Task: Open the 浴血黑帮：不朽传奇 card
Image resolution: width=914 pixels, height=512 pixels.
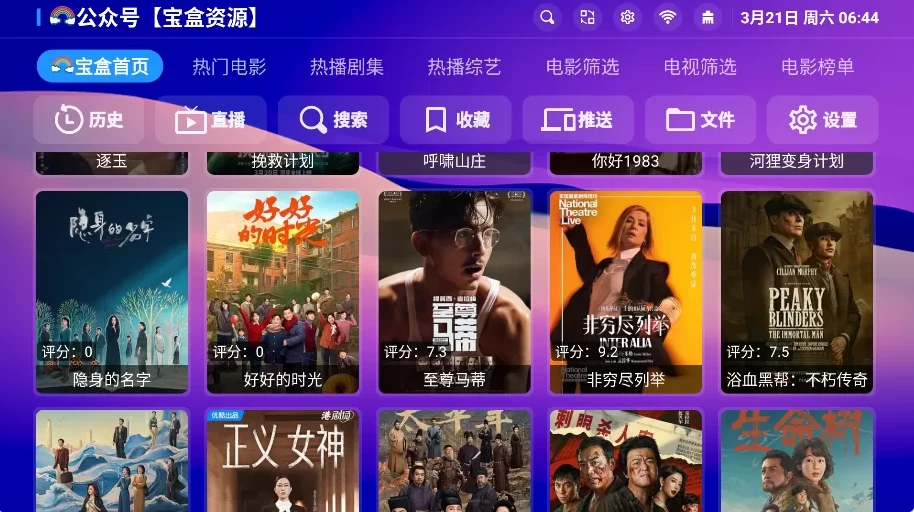Action: click(x=797, y=290)
